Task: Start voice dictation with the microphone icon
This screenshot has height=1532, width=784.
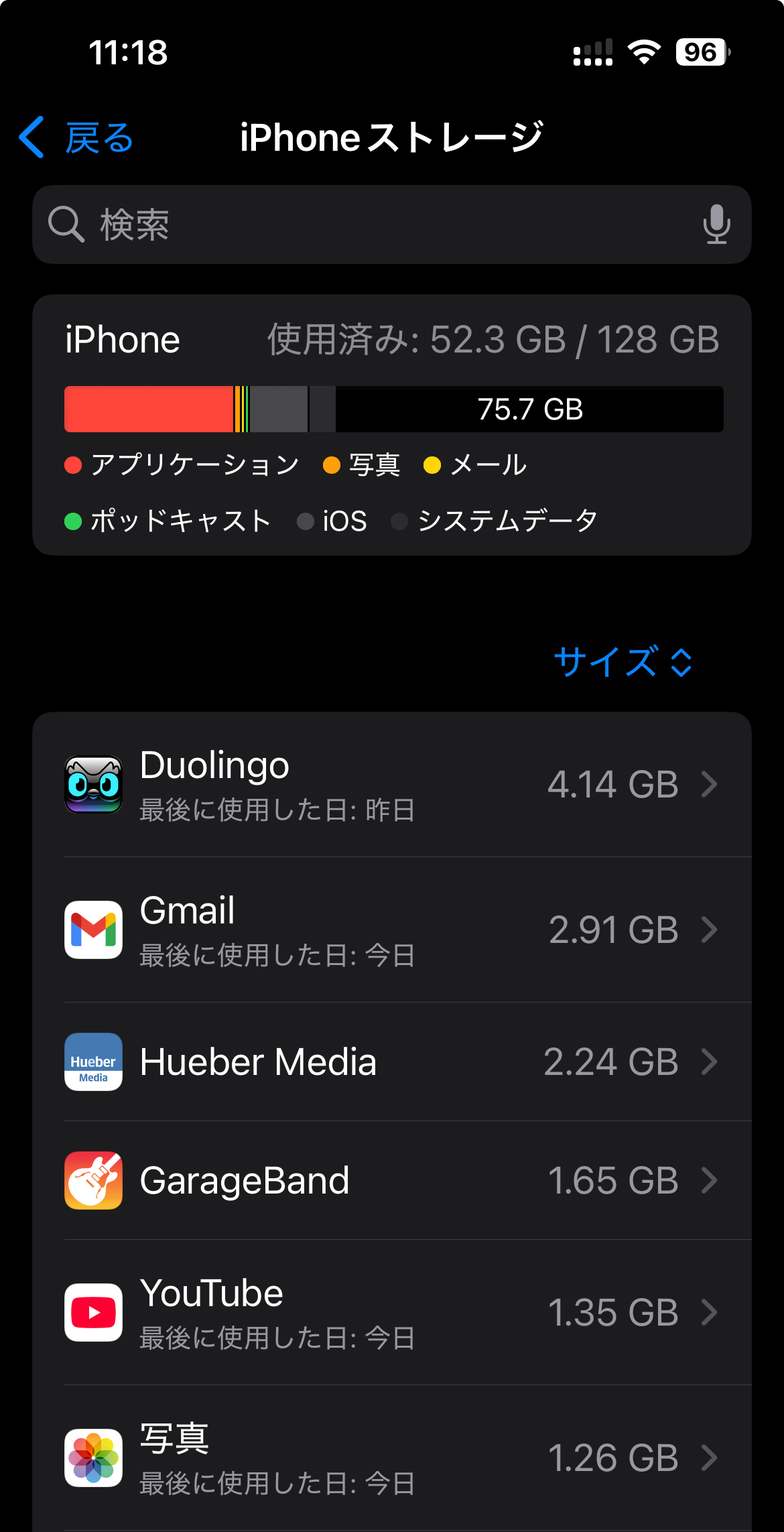Action: pyautogui.click(x=716, y=225)
